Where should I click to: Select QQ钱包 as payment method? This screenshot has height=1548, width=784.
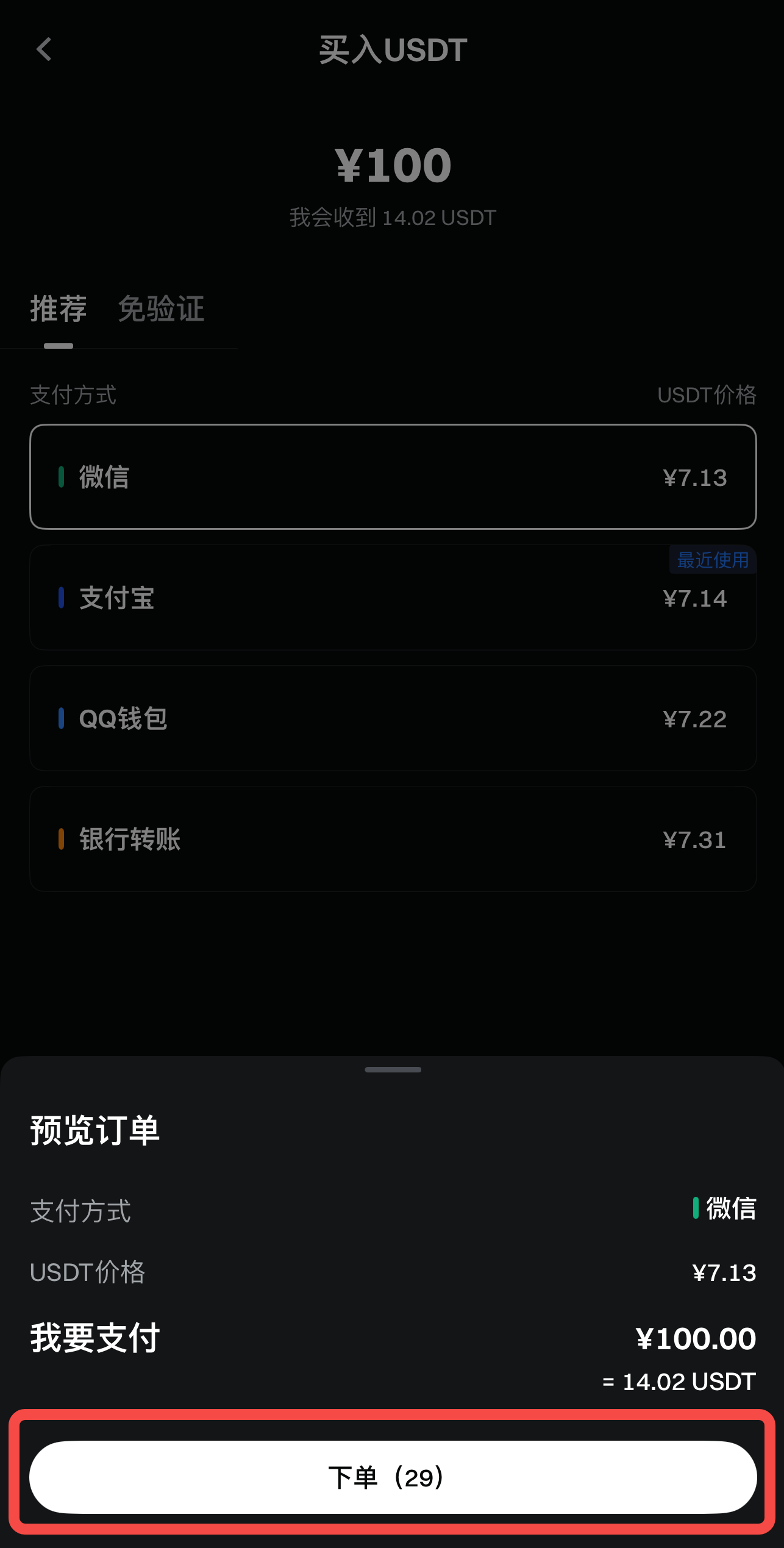click(392, 718)
